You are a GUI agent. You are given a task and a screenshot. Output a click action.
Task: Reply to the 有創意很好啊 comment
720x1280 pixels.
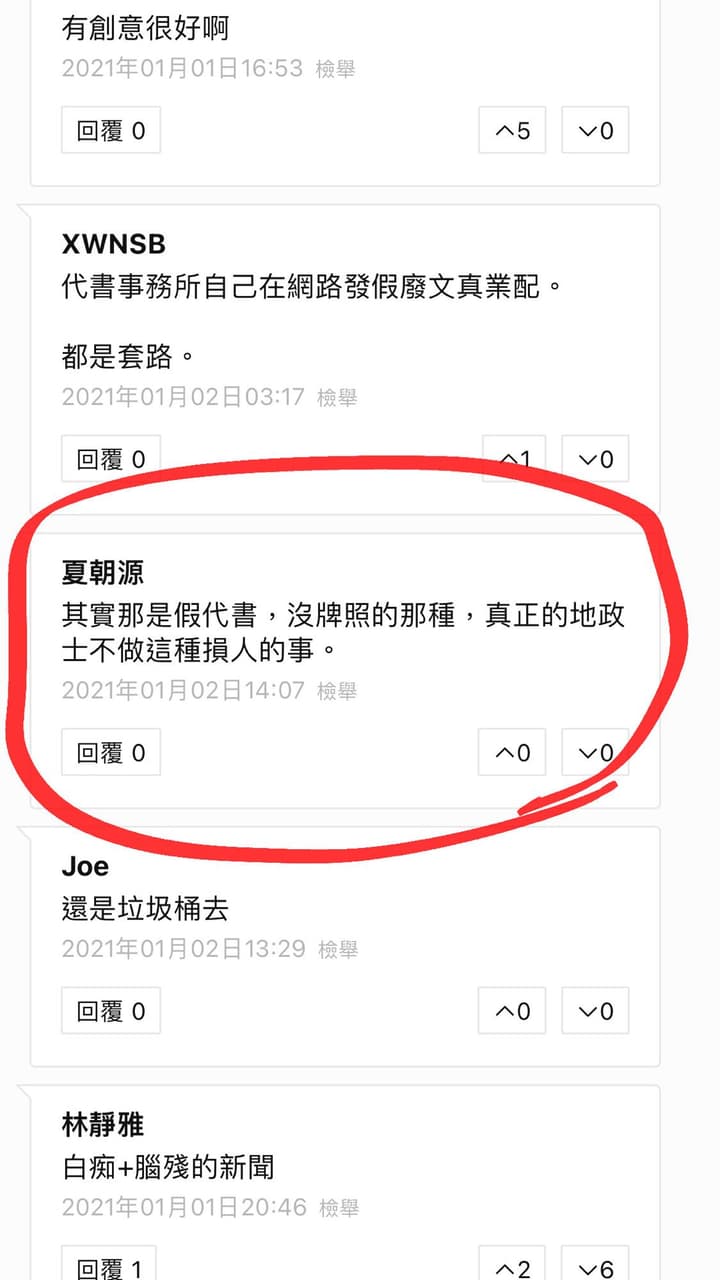[111, 130]
